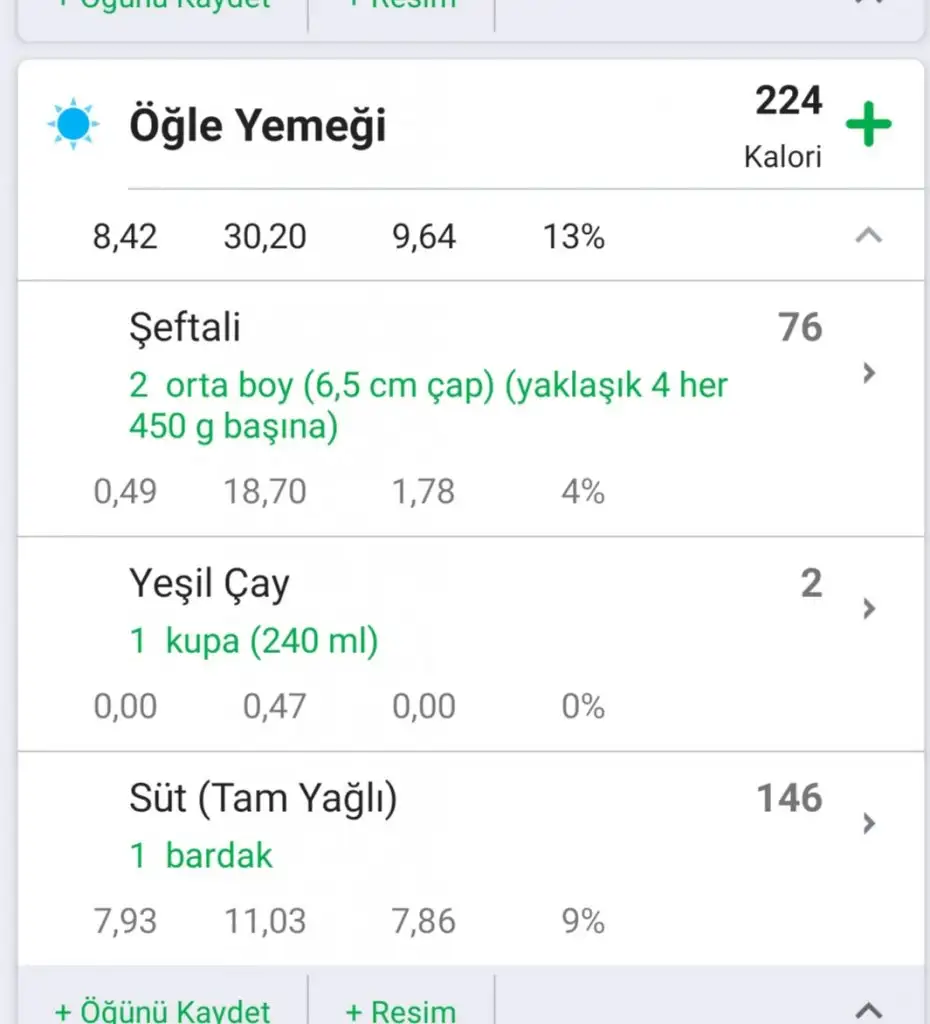
Task: Collapse the Öğle Yemeği nutrient summary chevron
Action: (869, 237)
